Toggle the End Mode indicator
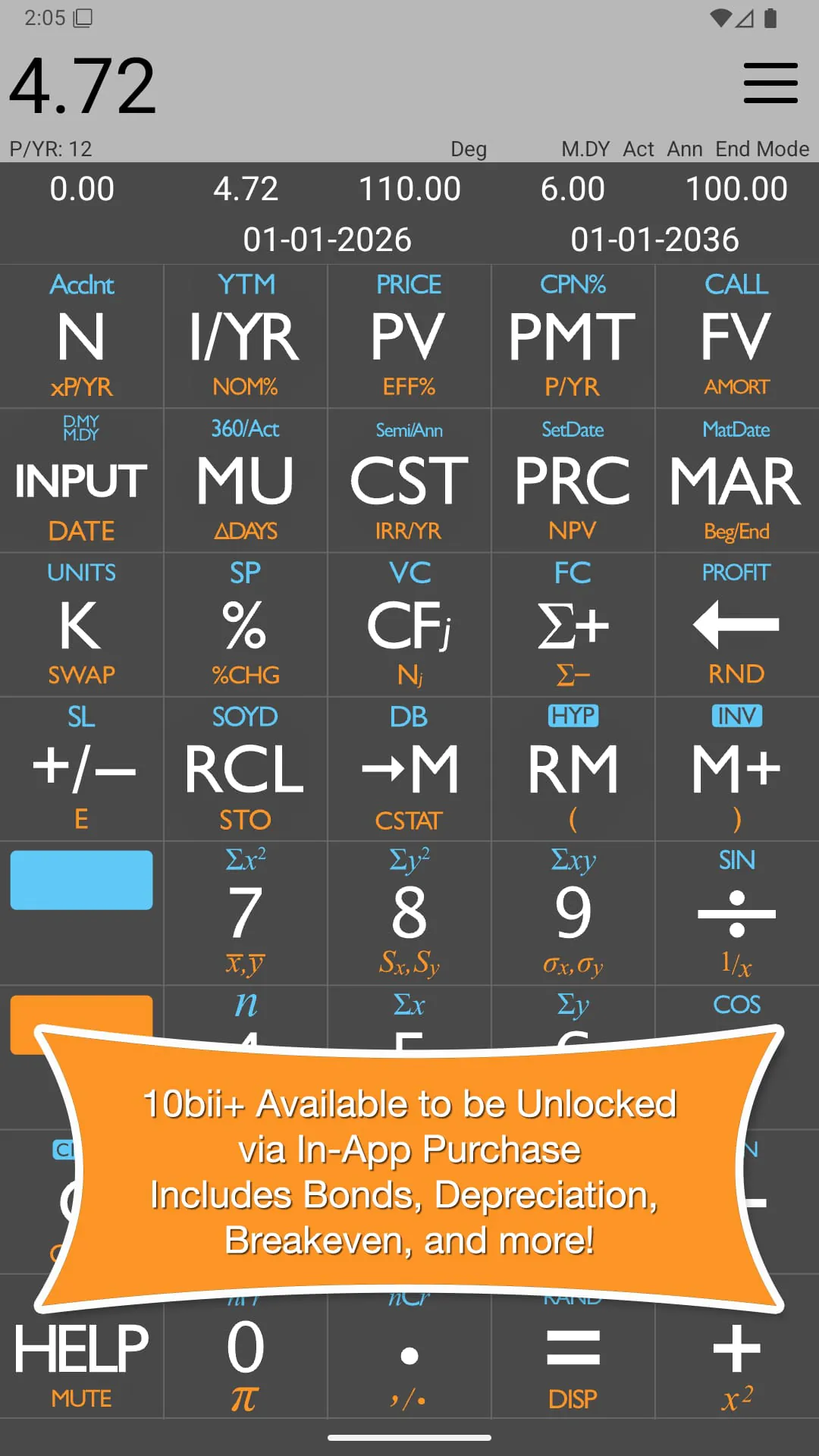 coord(761,149)
